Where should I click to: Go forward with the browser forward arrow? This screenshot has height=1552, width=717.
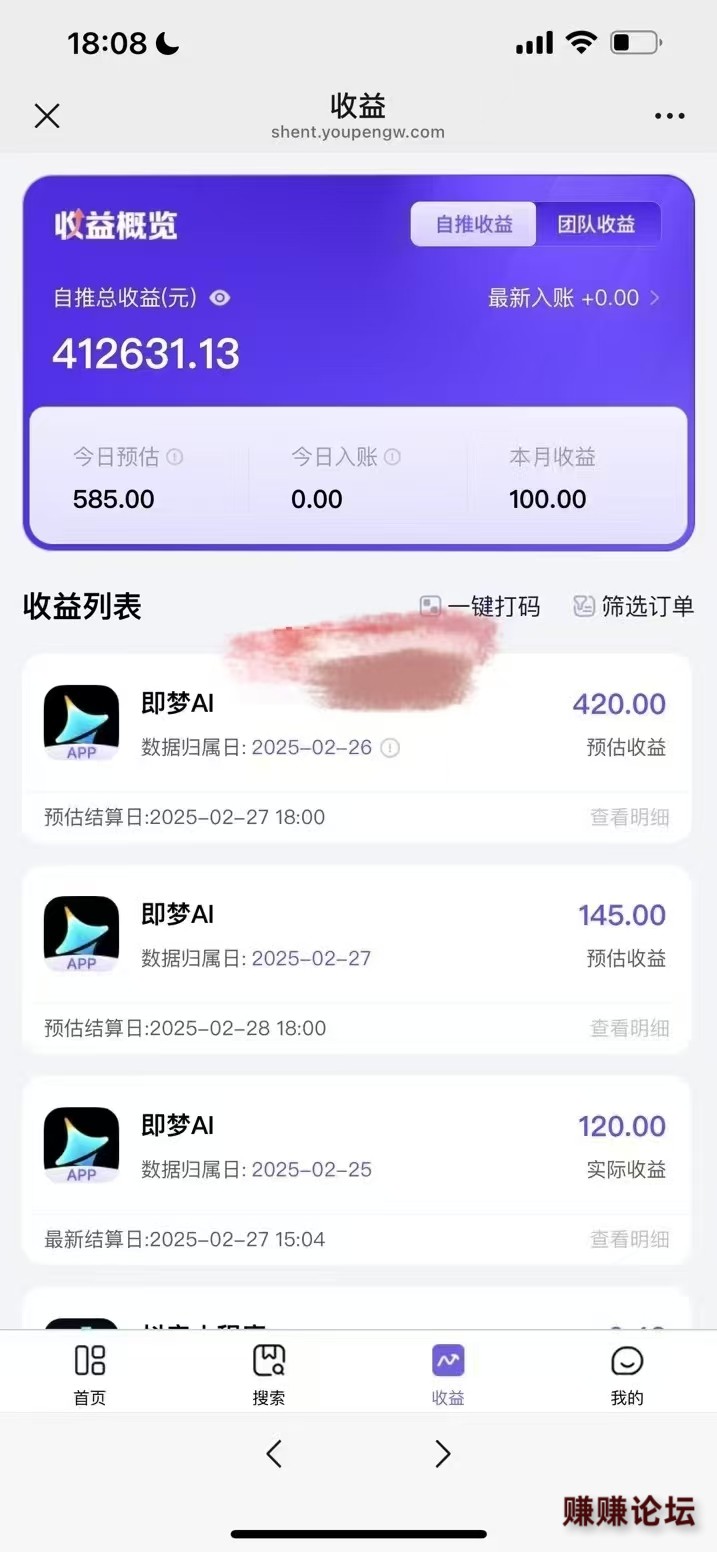click(442, 1453)
